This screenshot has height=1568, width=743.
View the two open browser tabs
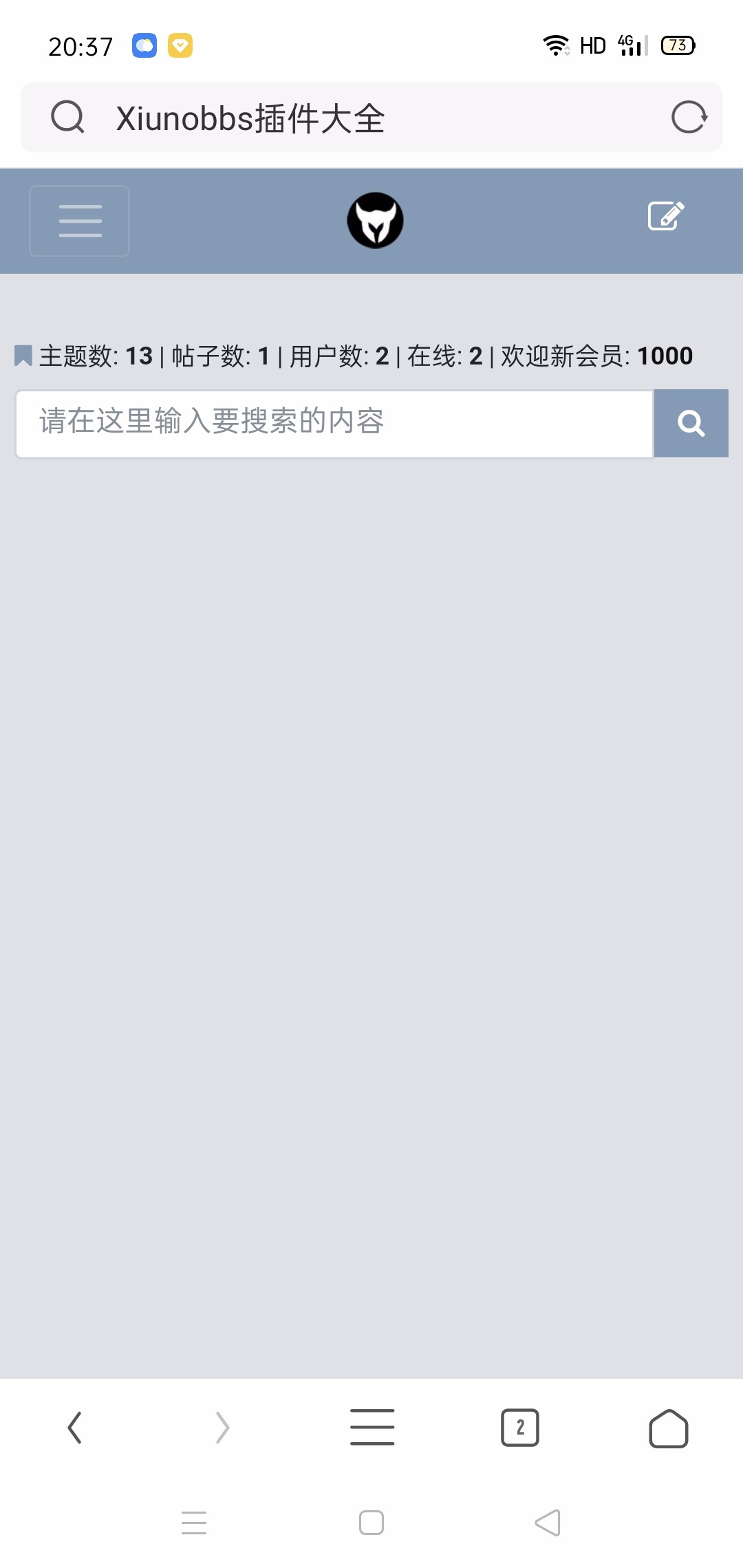pyautogui.click(x=520, y=1428)
